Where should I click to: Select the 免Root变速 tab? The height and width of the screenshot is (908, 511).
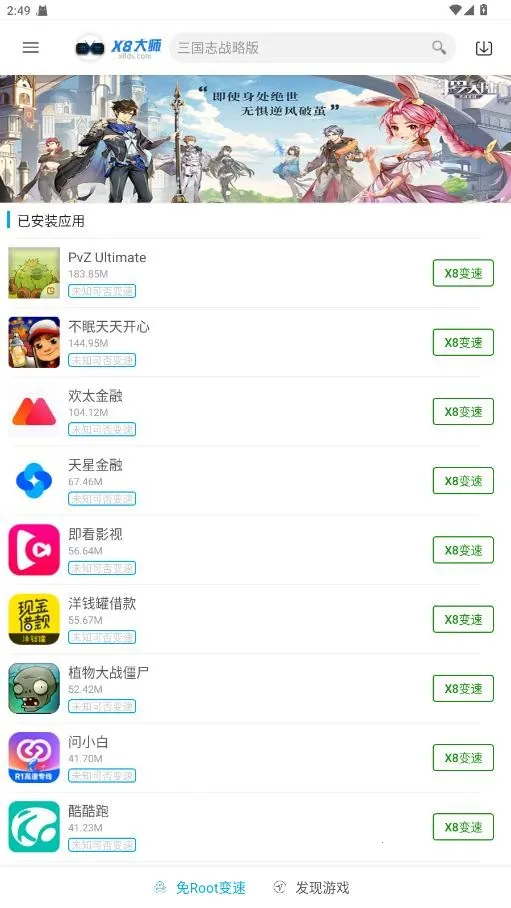[x=200, y=887]
